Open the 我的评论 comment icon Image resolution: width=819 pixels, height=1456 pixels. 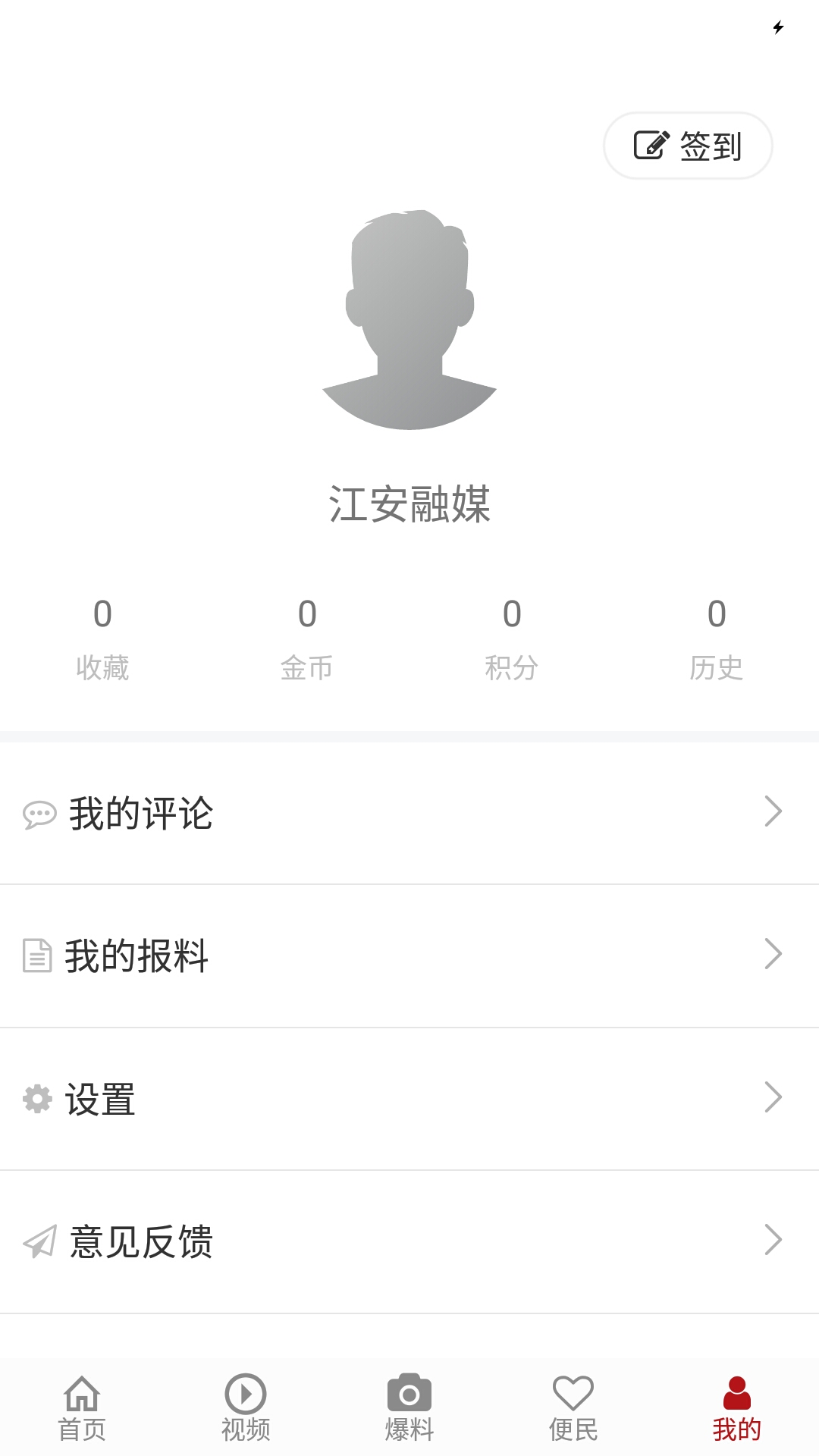coord(39,814)
